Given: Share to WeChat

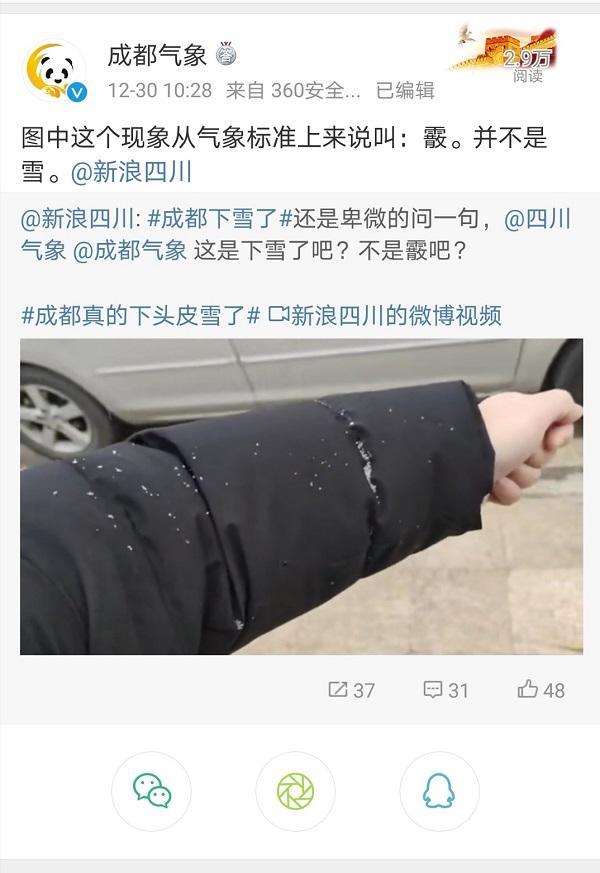Looking at the screenshot, I should [152, 791].
